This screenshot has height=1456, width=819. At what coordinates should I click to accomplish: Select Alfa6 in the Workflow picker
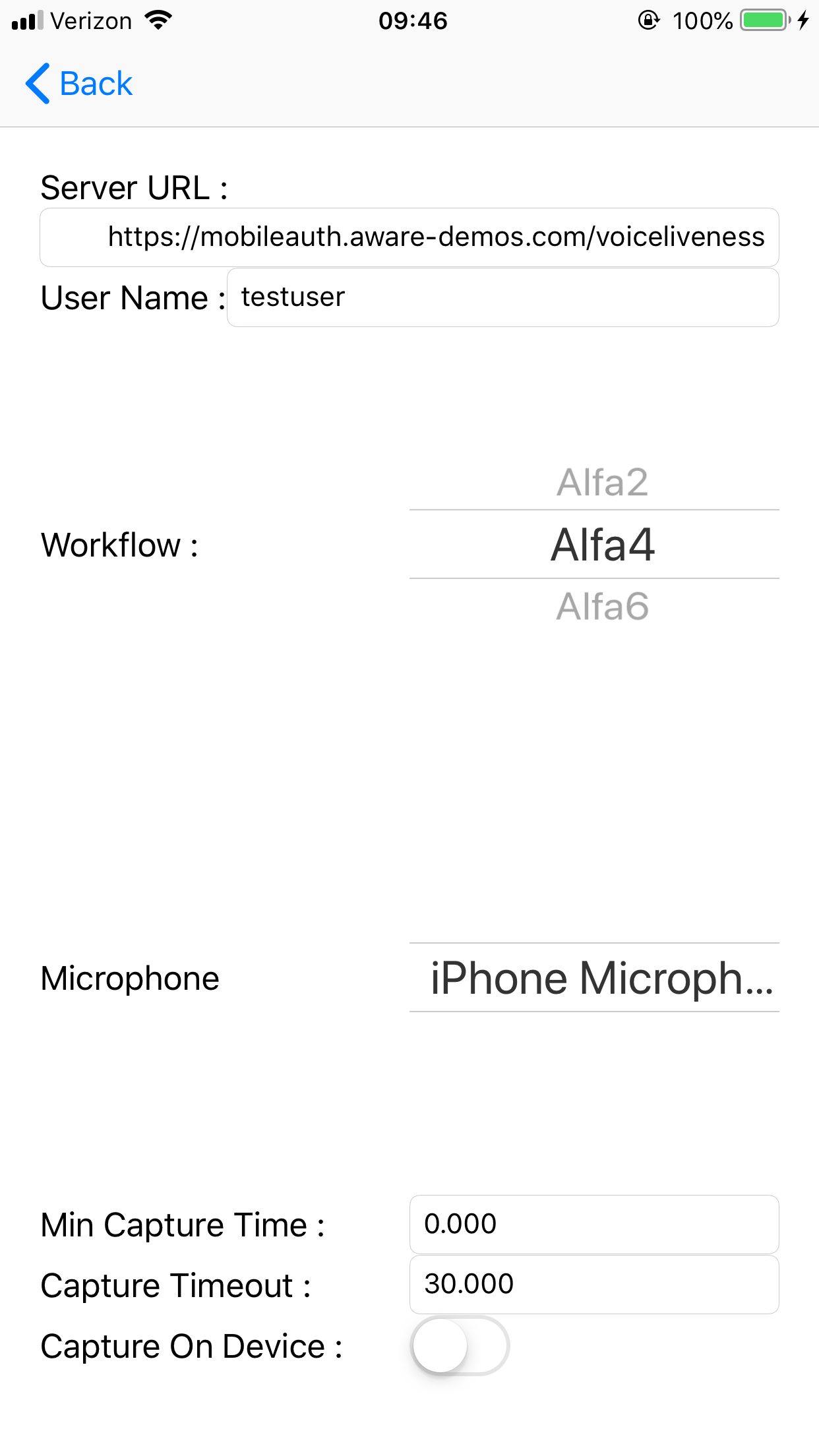point(602,606)
